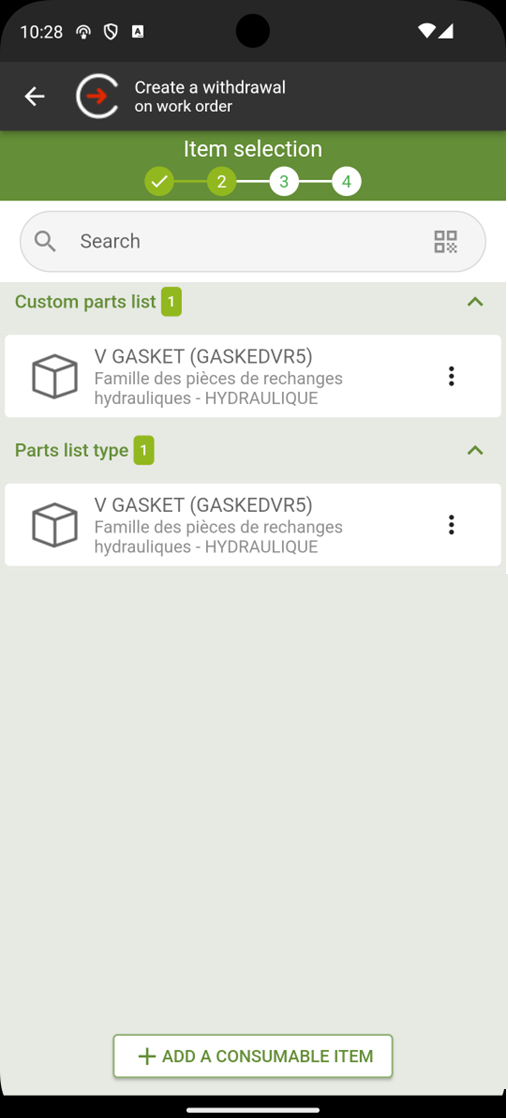Open options for V GASKET in Parts list type
This screenshot has width=508, height=1118.
[451, 525]
